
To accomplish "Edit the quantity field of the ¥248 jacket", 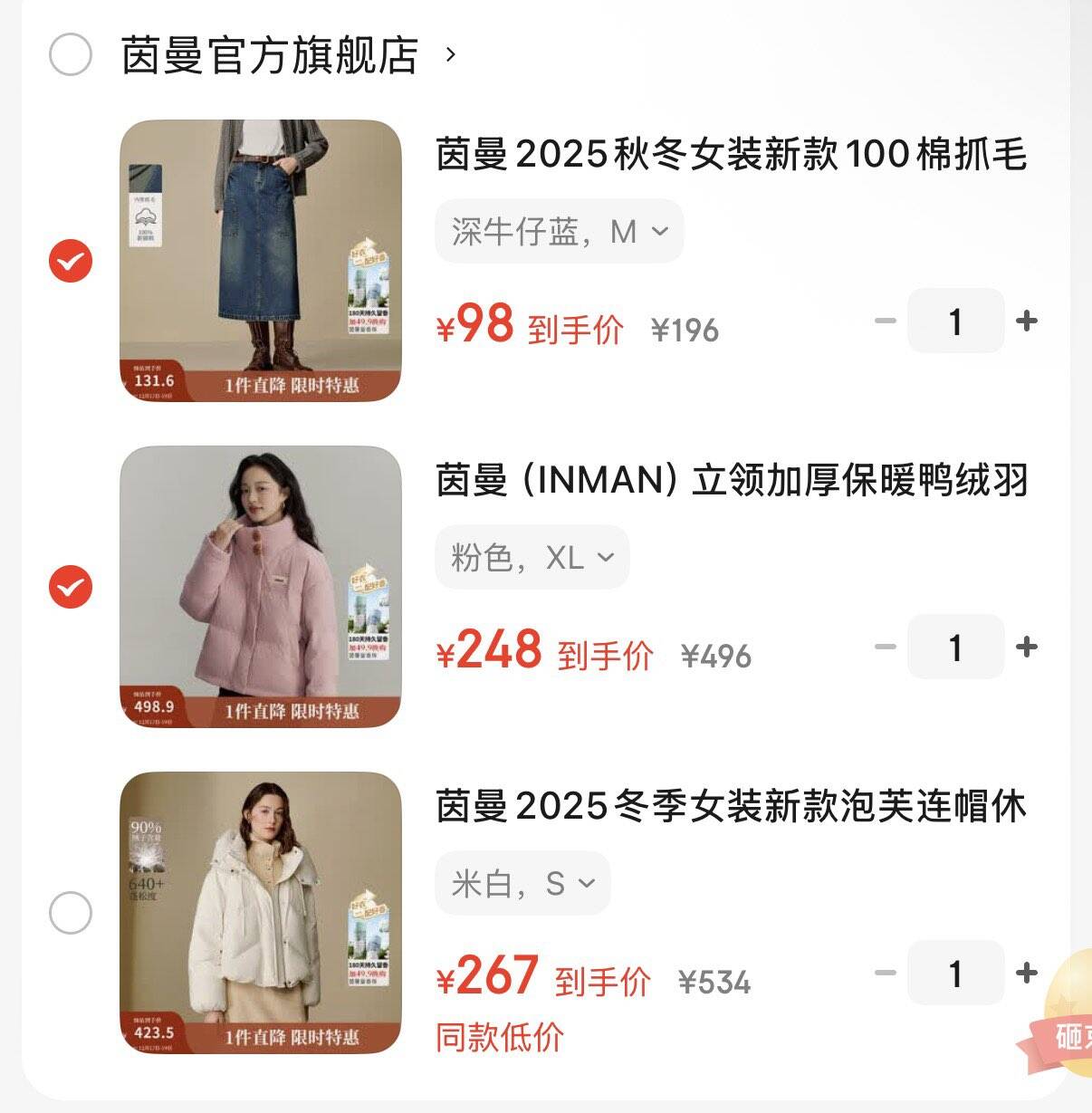I will tap(955, 647).
